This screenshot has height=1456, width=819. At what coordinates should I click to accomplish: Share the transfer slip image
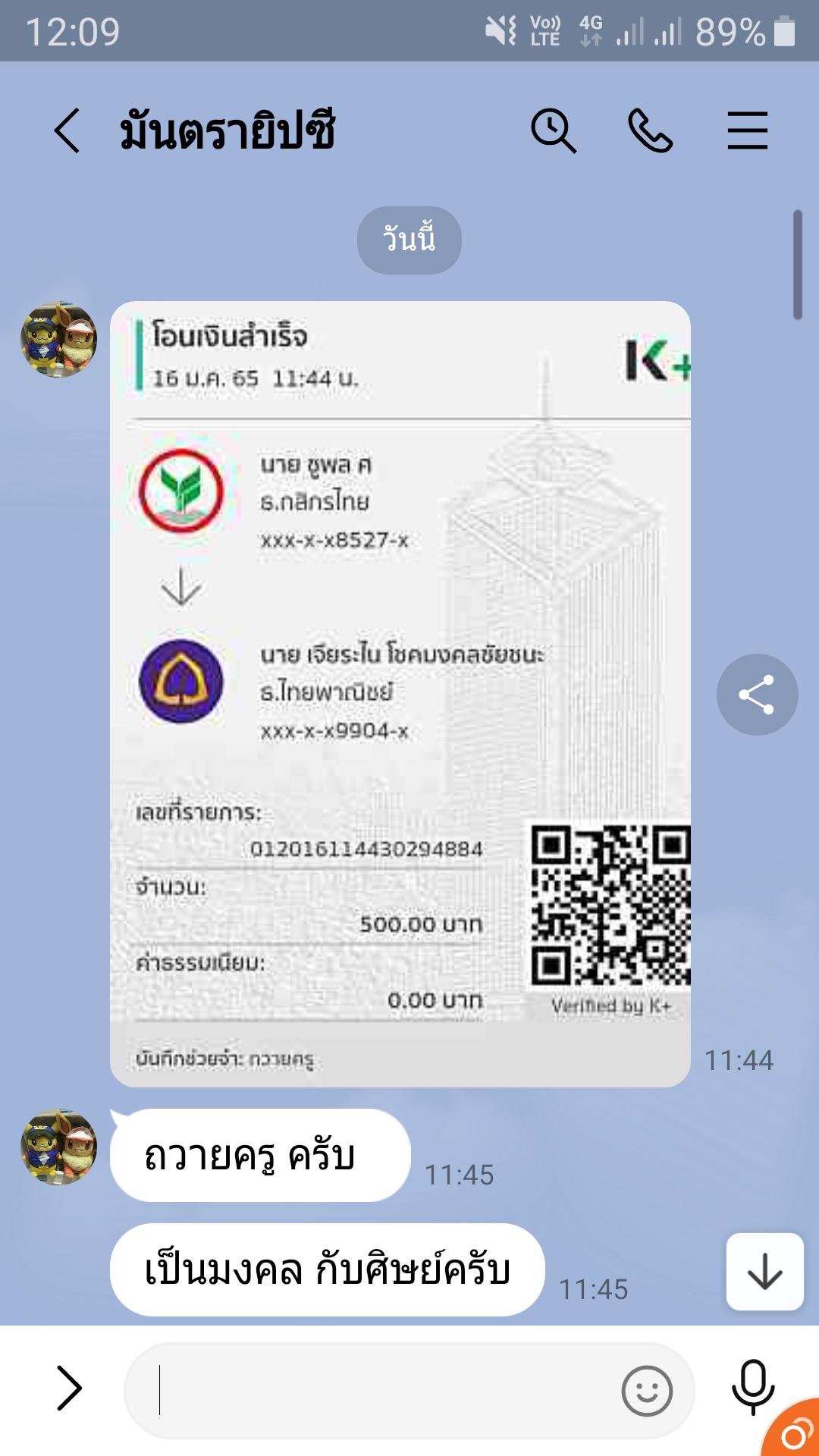756,695
